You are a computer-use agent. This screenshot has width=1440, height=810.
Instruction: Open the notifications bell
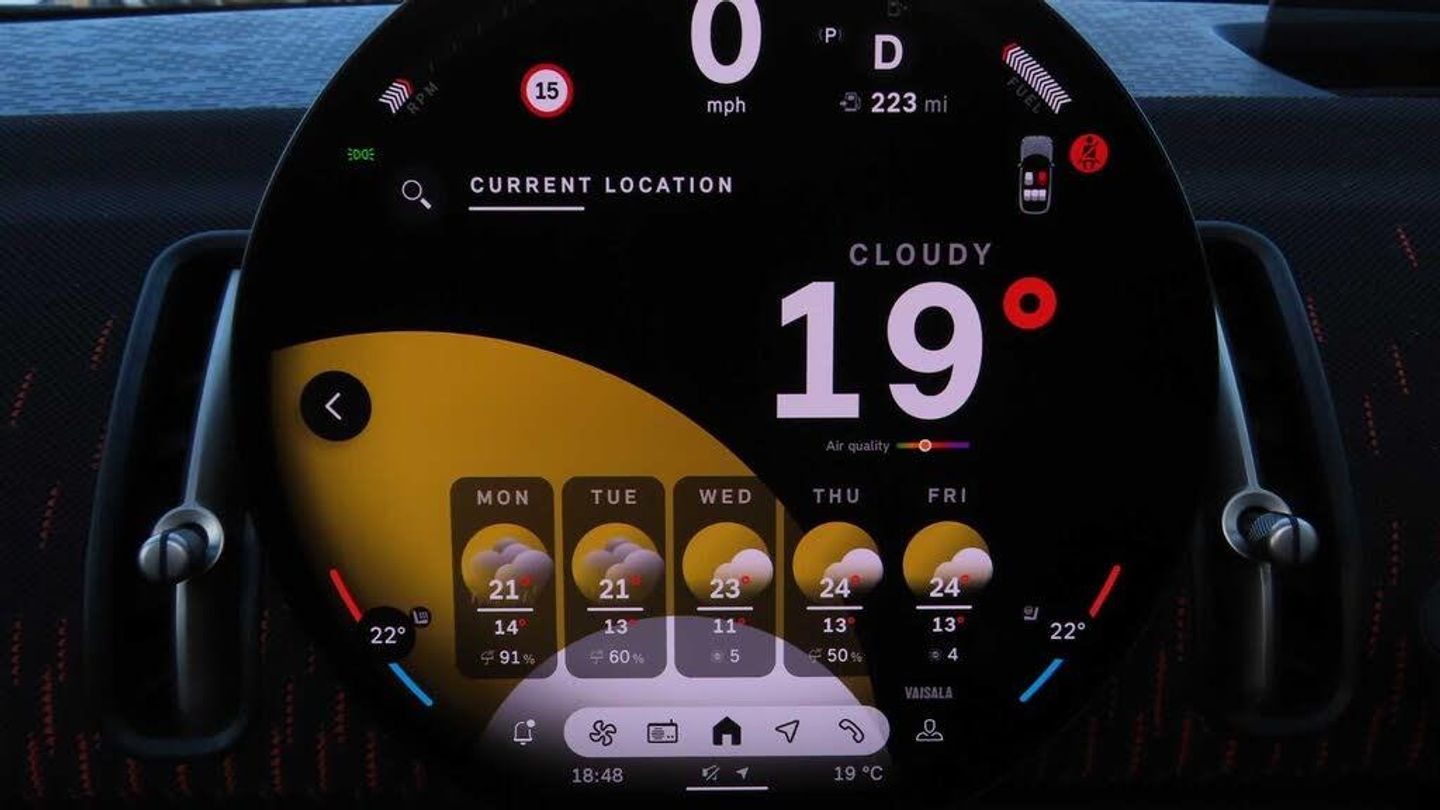click(x=523, y=732)
